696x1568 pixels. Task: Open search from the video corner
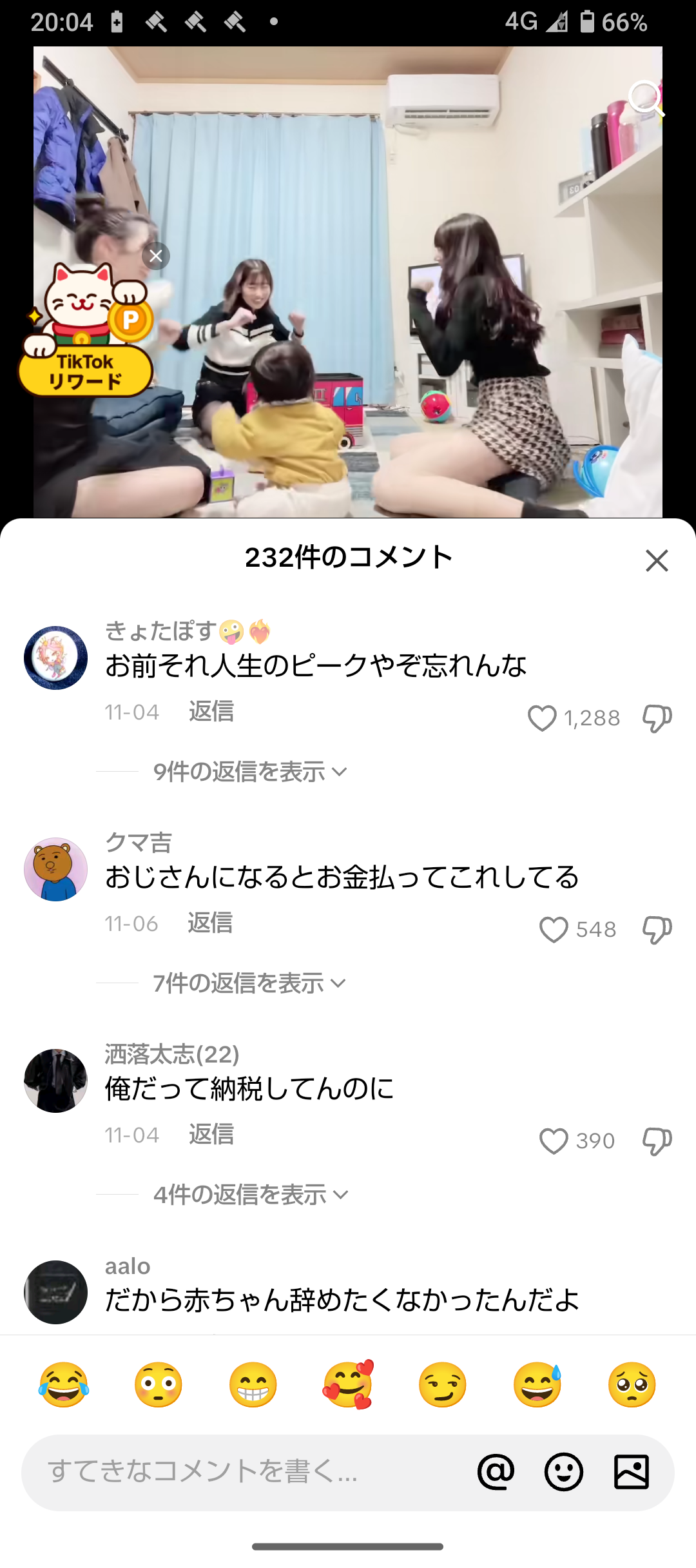tap(645, 98)
